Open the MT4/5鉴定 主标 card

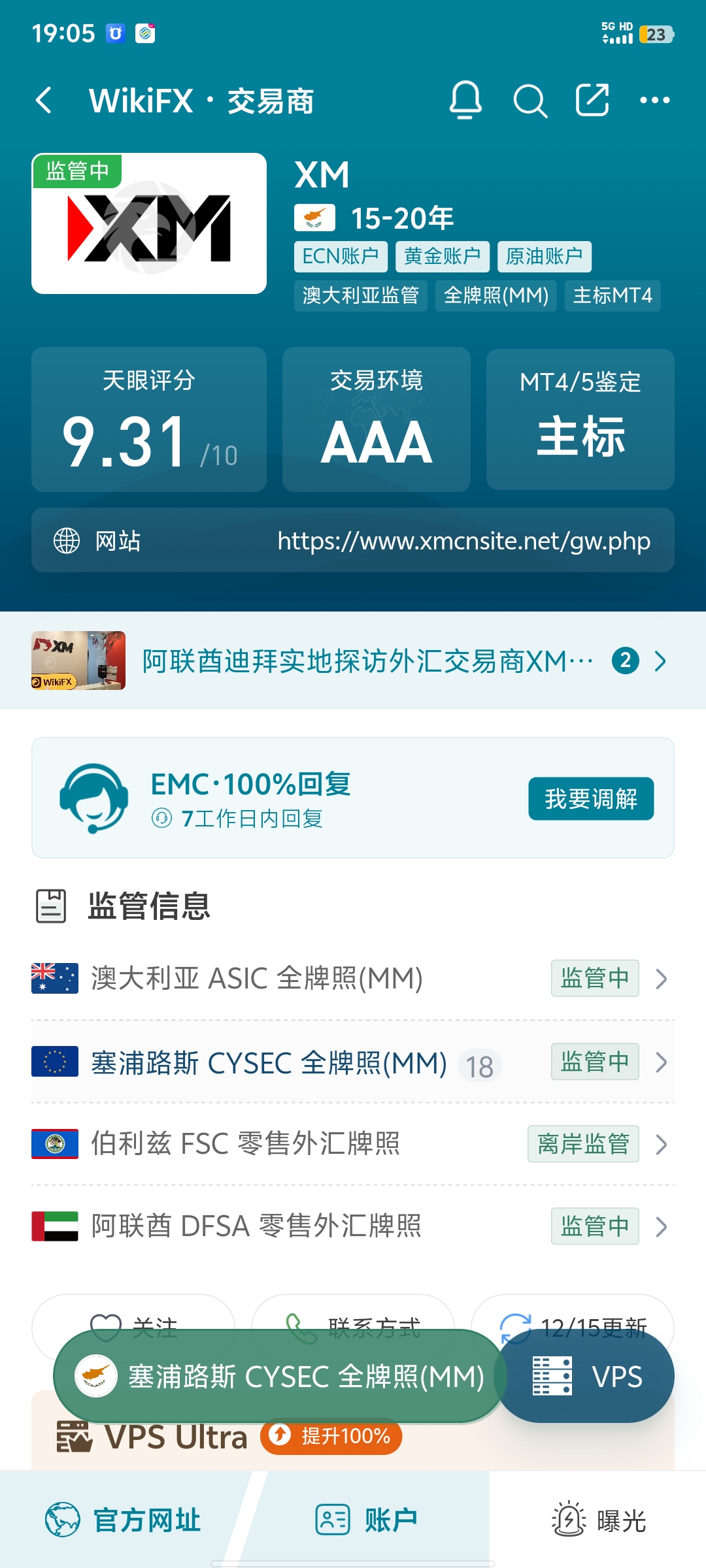point(580,419)
